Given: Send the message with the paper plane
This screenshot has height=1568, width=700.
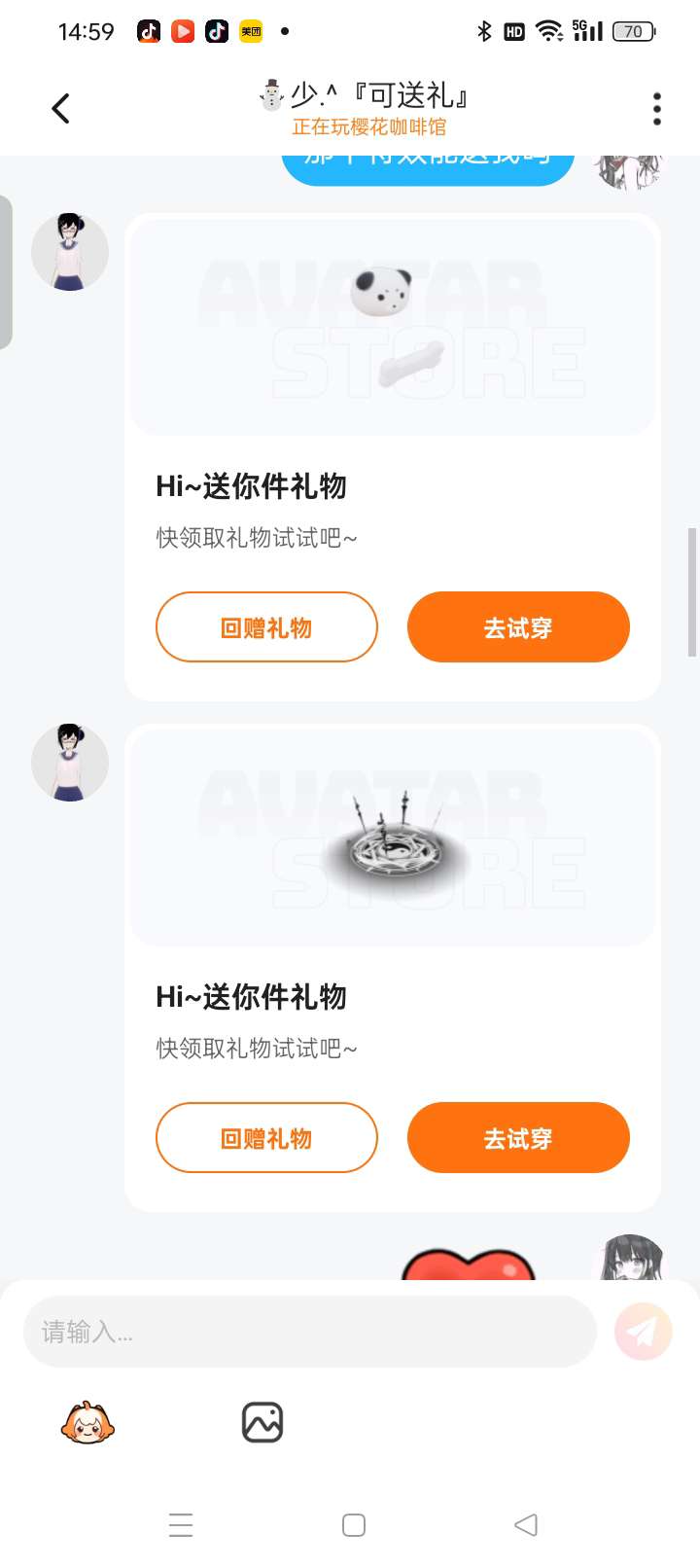Looking at the screenshot, I should pos(644,1332).
